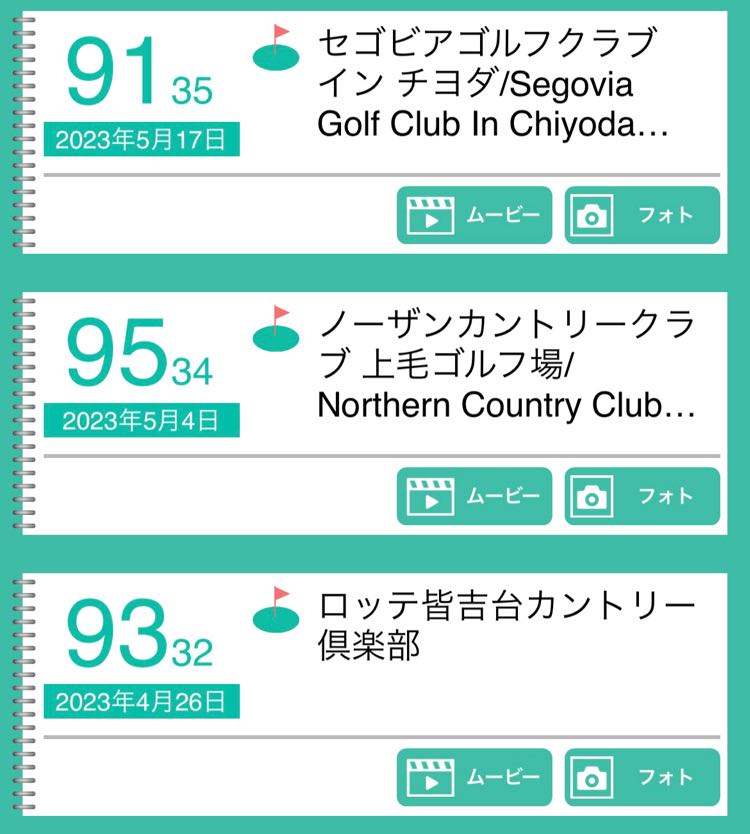Screen dimensions: 750x834
Task: View photos for Northern Country Club round
Action: click(642, 496)
